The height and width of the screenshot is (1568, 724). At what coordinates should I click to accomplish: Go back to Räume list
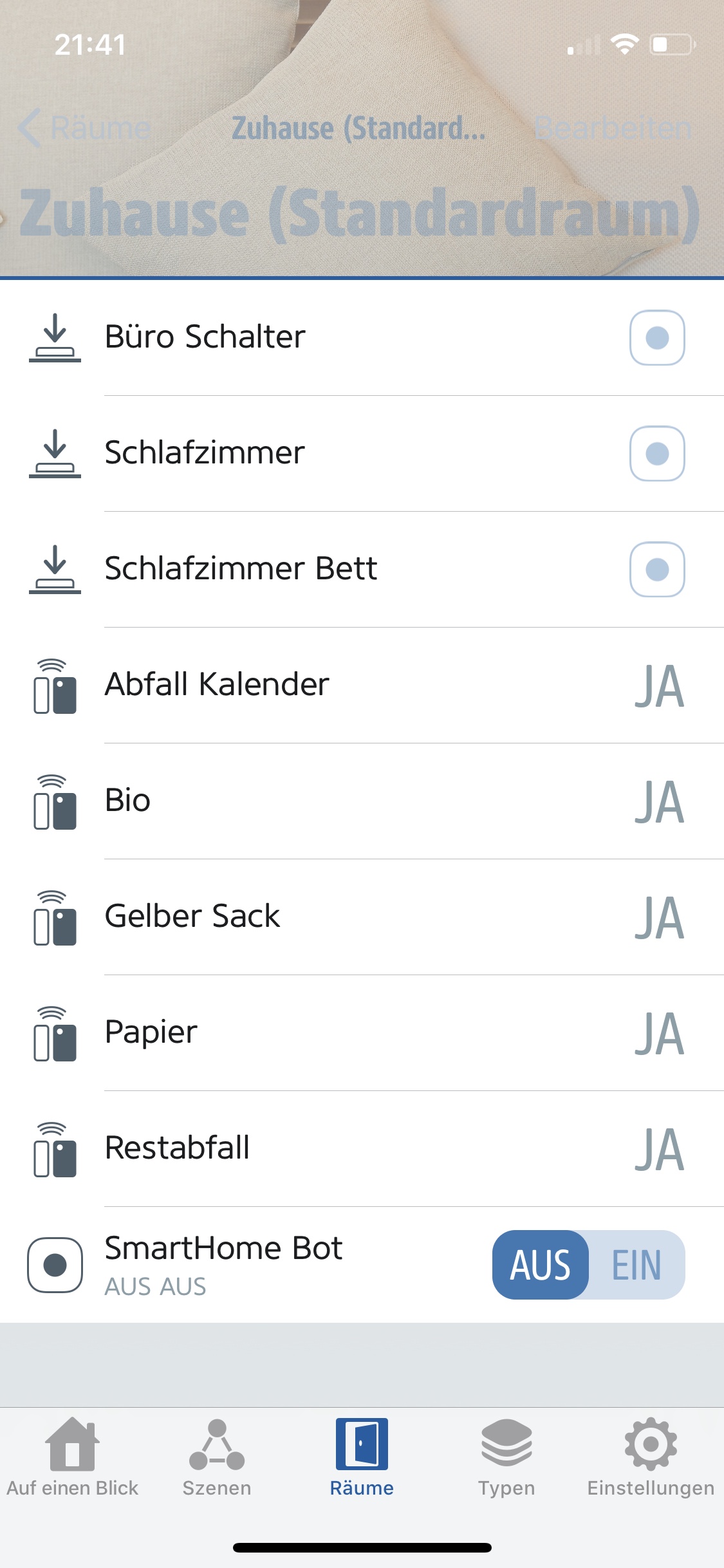pos(85,128)
